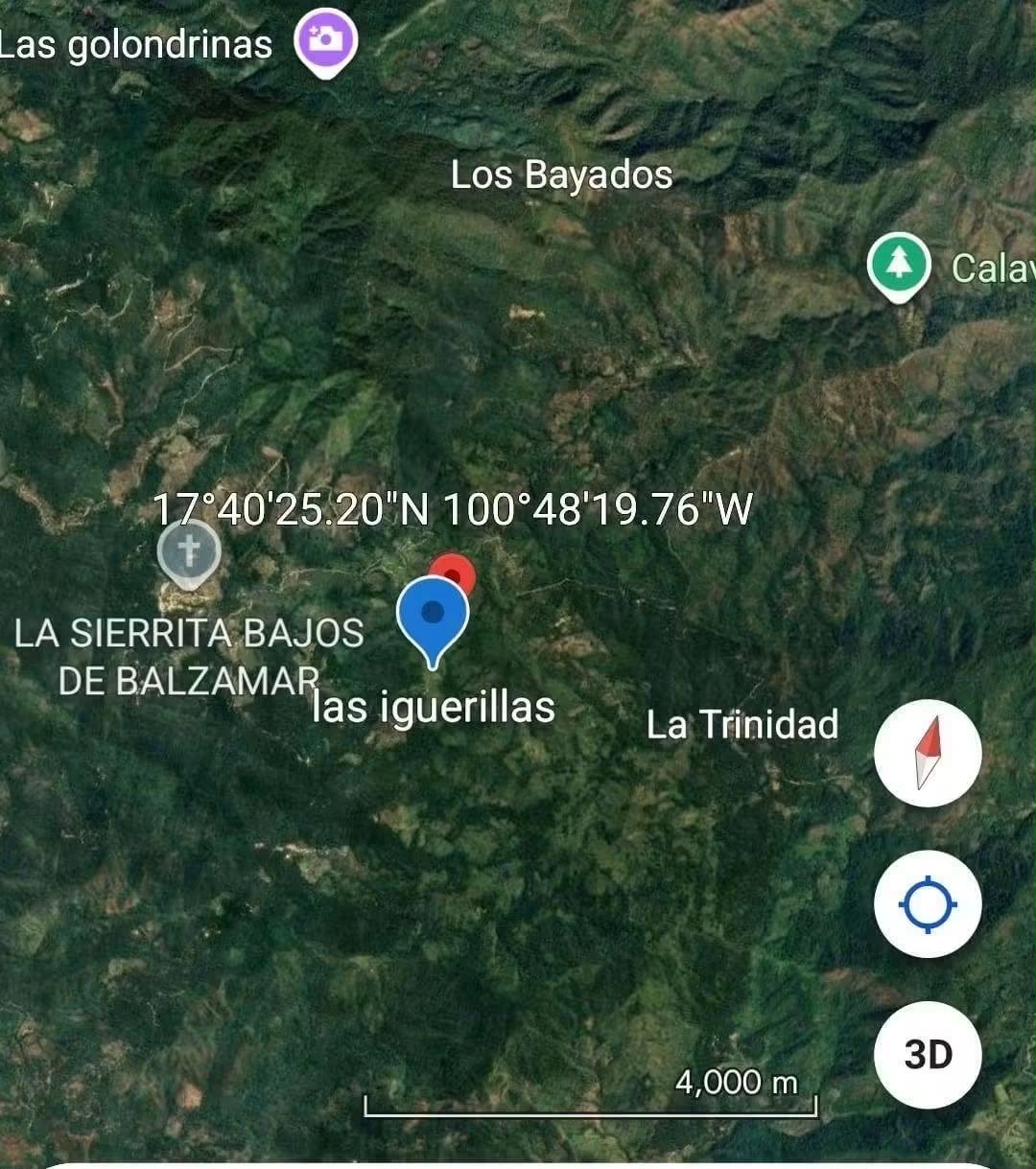Switch the map to 3D view
1036x1169 pixels.
tap(928, 1054)
